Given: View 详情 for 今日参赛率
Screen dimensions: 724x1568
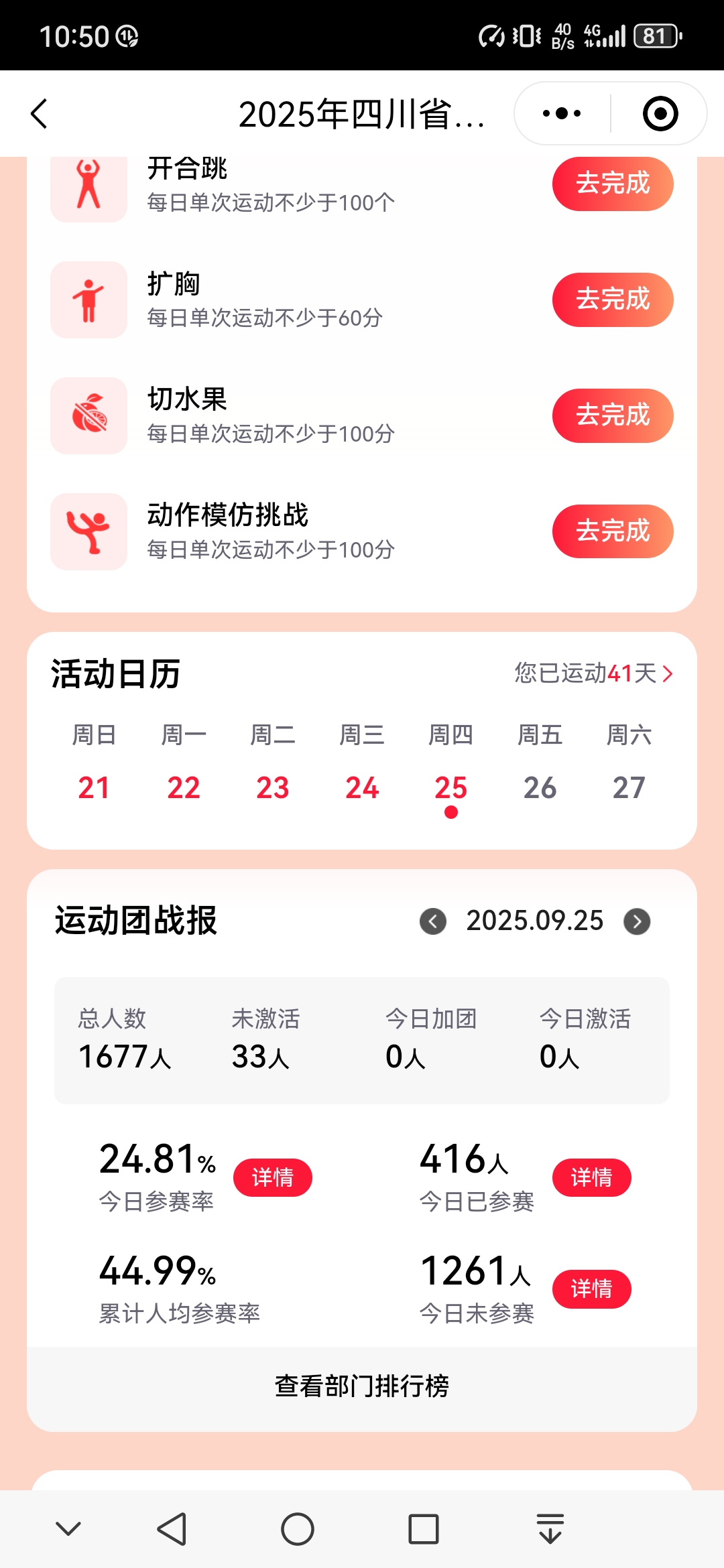Looking at the screenshot, I should [272, 1177].
